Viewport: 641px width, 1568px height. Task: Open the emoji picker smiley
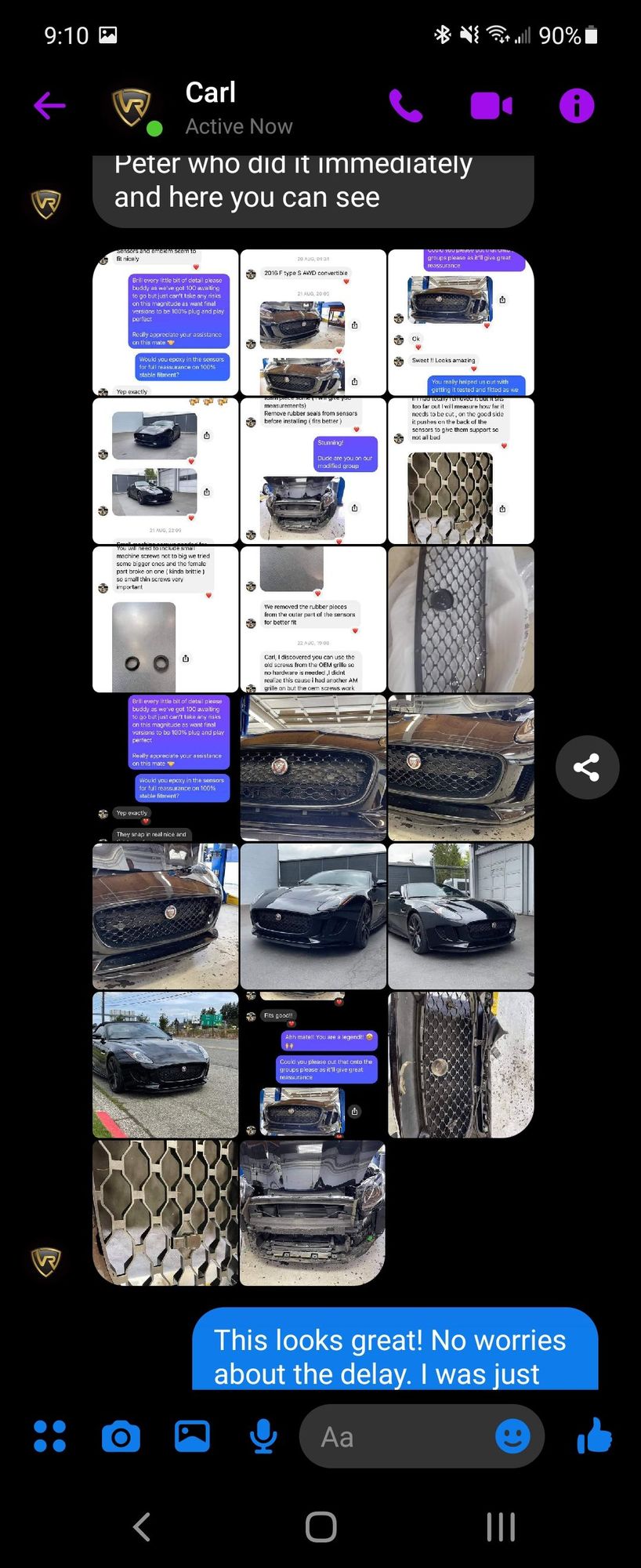[513, 1436]
